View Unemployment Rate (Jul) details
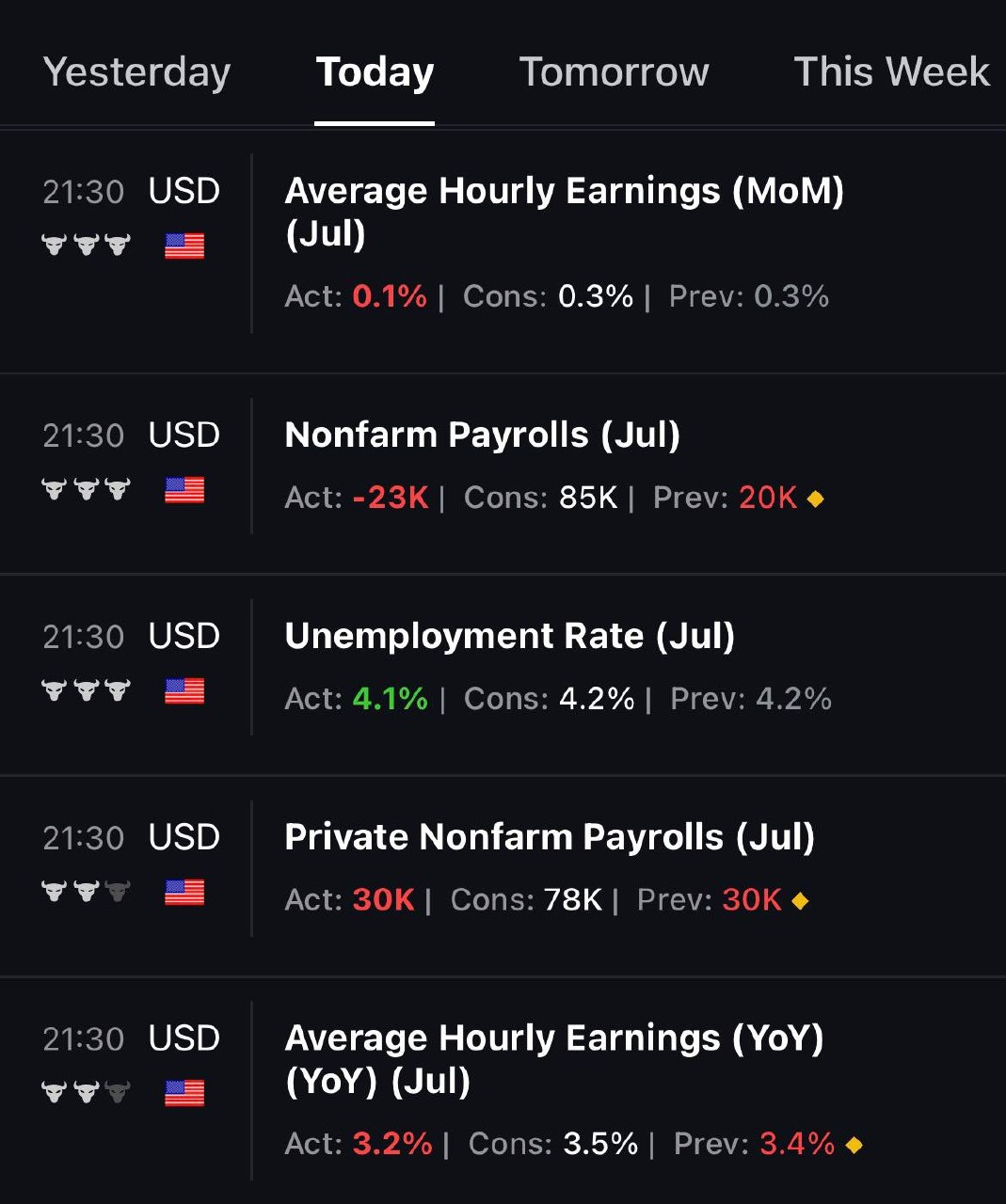The width and height of the screenshot is (1006, 1204). pyautogui.click(x=503, y=675)
